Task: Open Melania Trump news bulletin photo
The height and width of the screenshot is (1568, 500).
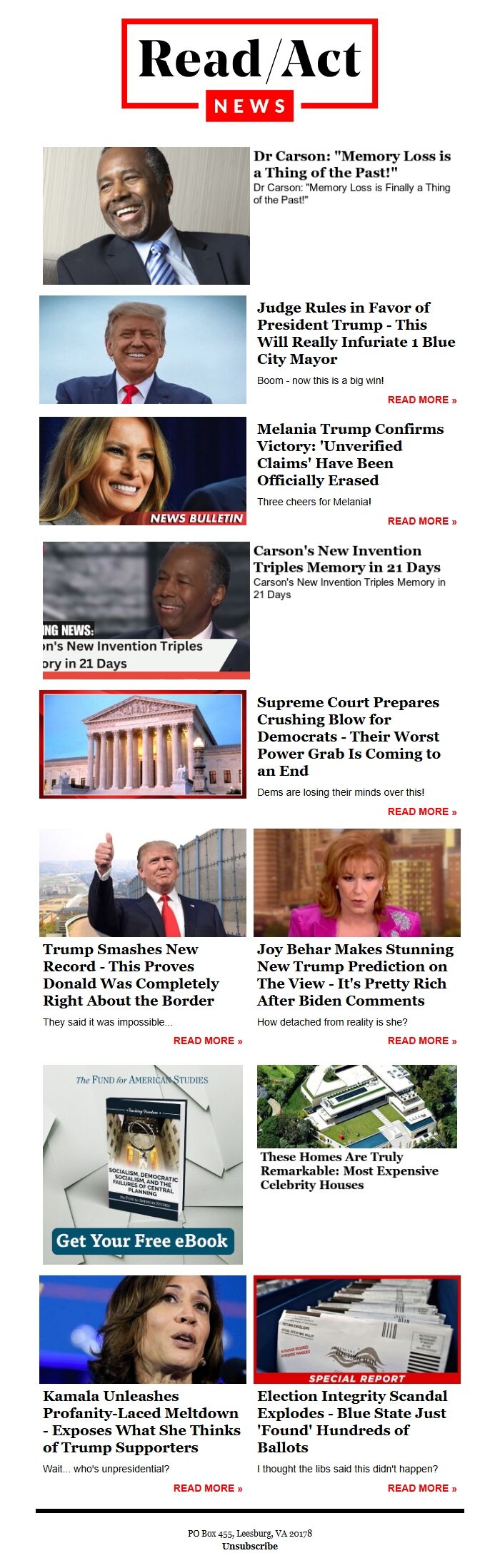Action: click(143, 471)
